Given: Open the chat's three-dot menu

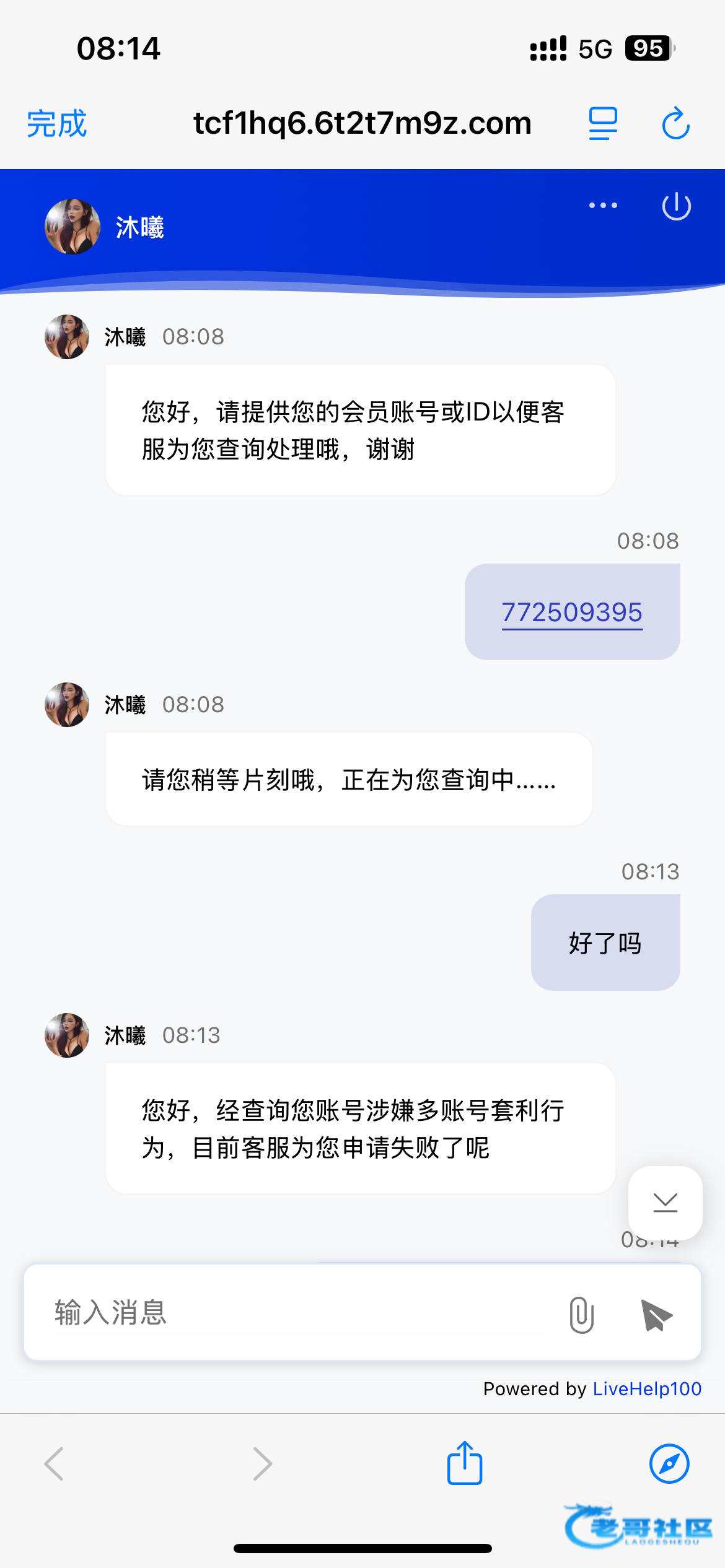Looking at the screenshot, I should tap(603, 205).
